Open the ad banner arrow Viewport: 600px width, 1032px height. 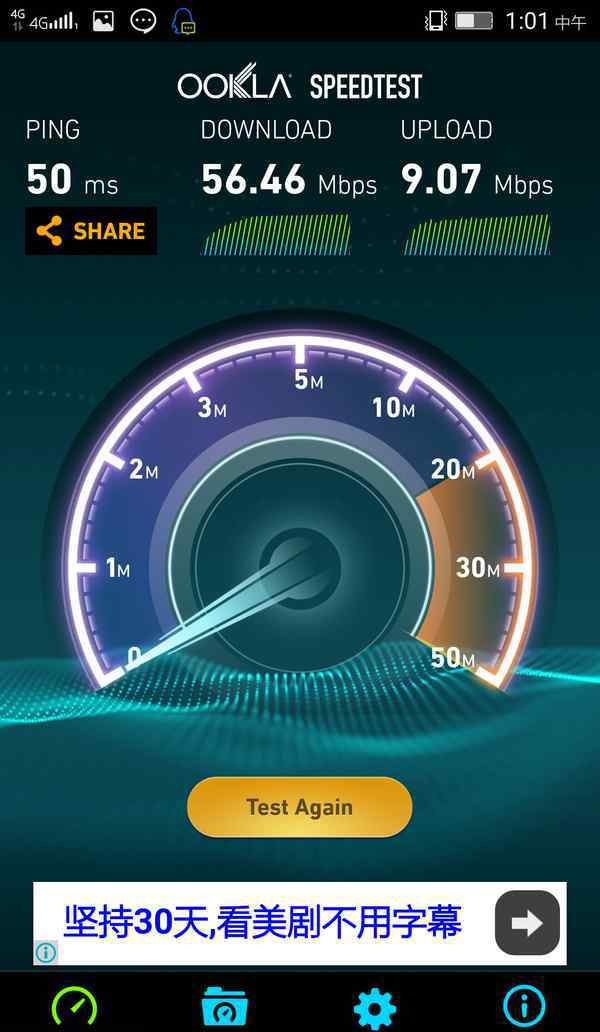pos(527,923)
